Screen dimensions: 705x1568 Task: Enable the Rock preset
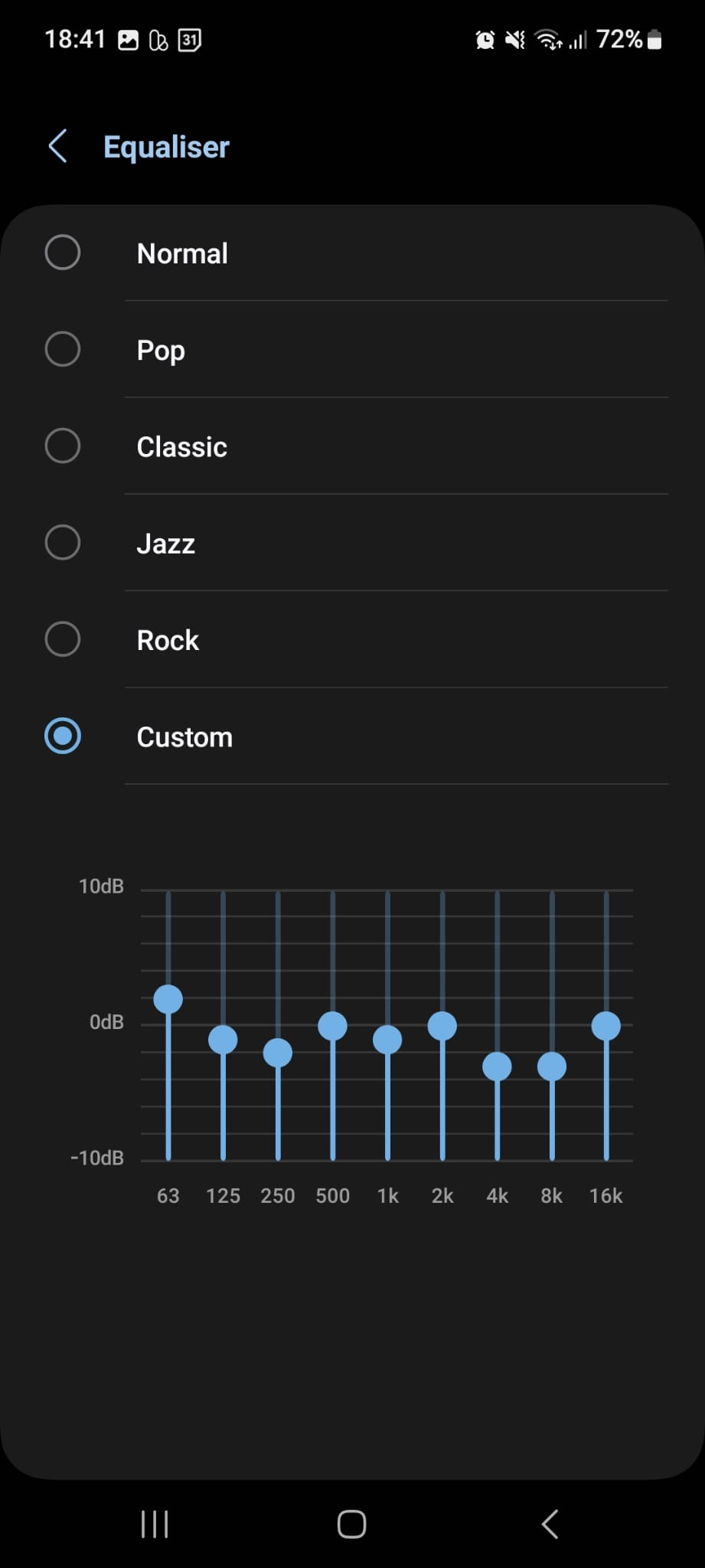point(352,639)
